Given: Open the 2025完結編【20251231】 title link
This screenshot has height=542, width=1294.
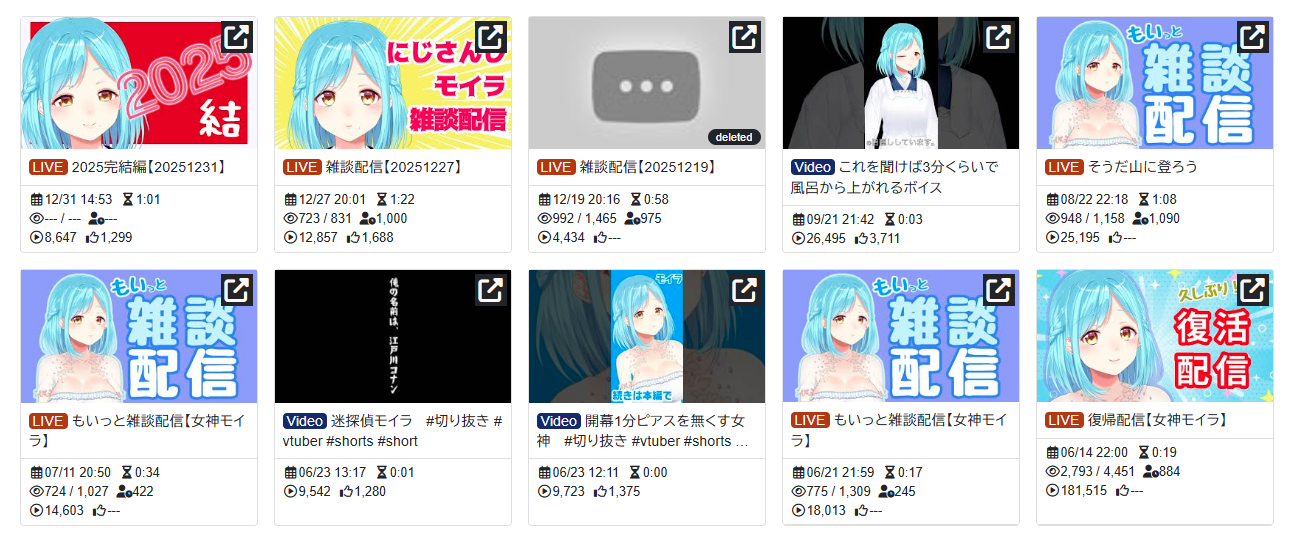Looking at the screenshot, I should point(149,167).
